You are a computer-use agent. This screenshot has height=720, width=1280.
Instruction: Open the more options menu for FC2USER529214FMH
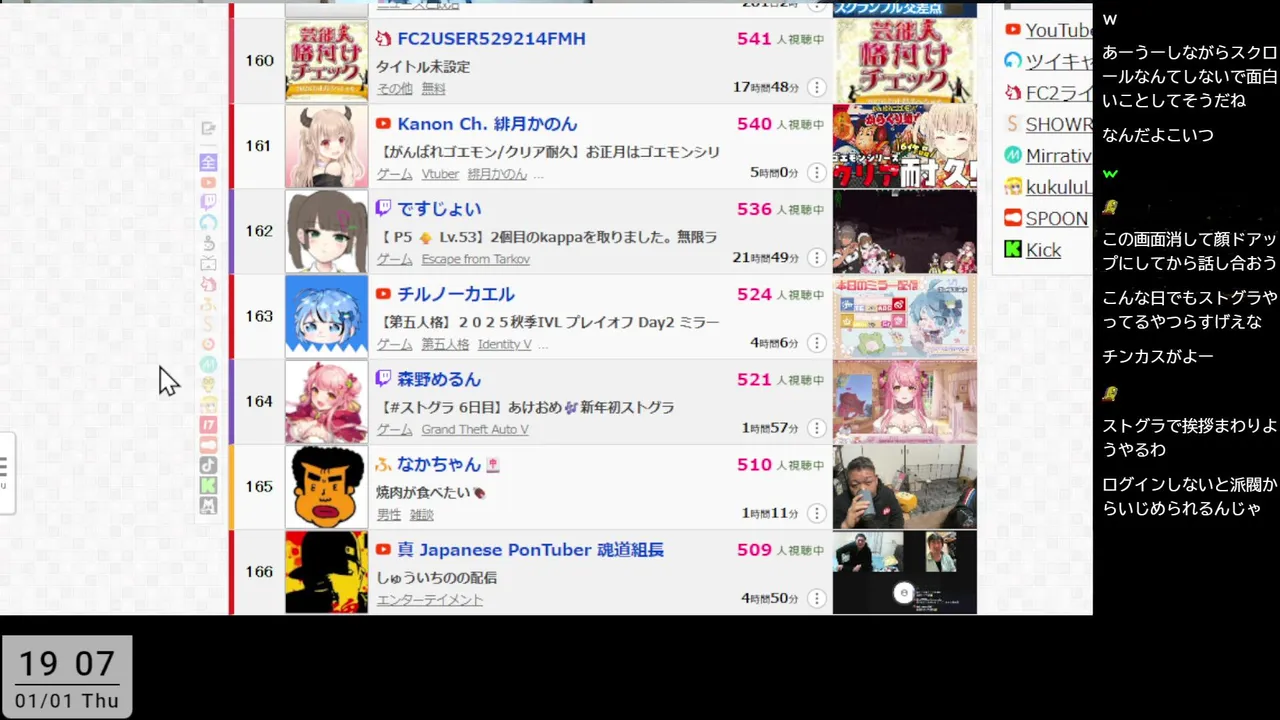(x=817, y=88)
